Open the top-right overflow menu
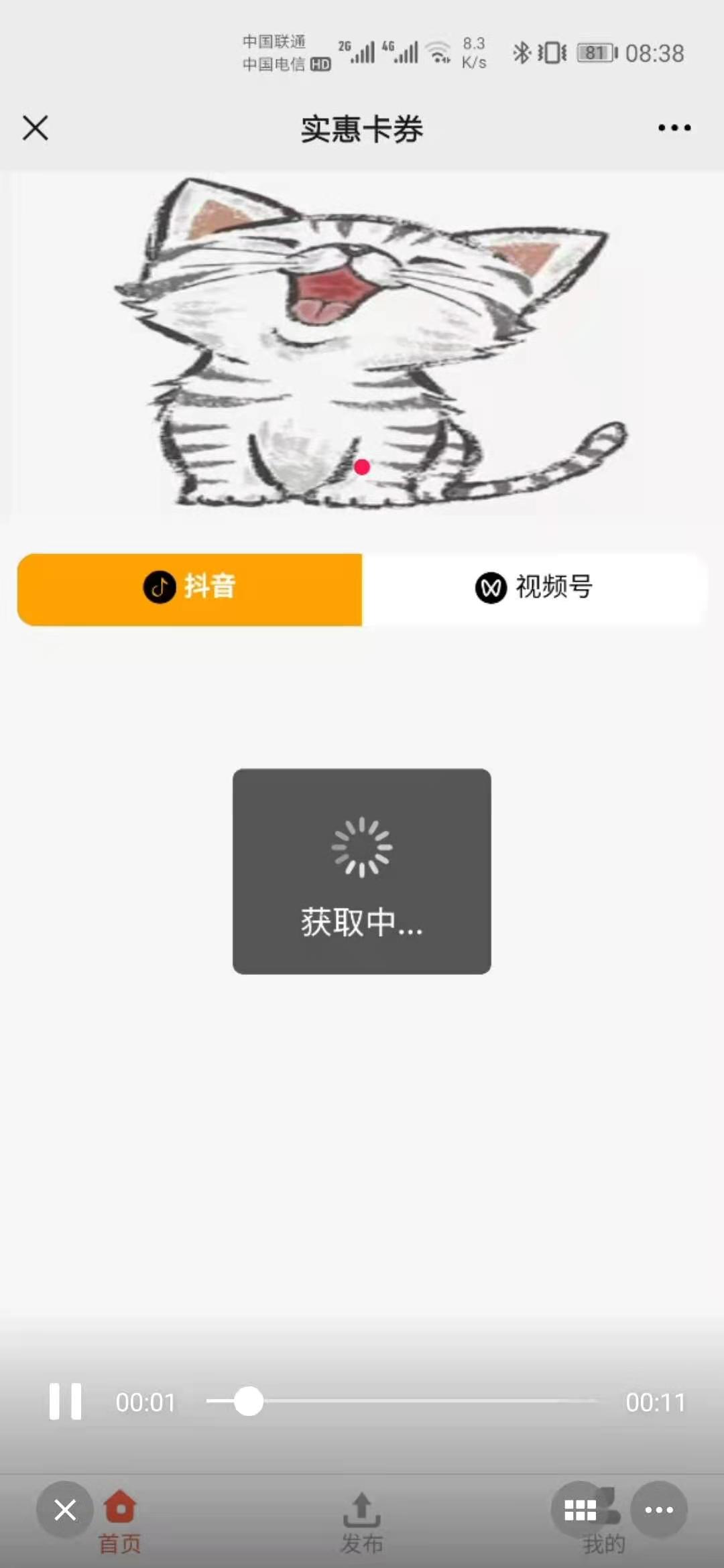Image resolution: width=724 pixels, height=1568 pixels. point(674,127)
